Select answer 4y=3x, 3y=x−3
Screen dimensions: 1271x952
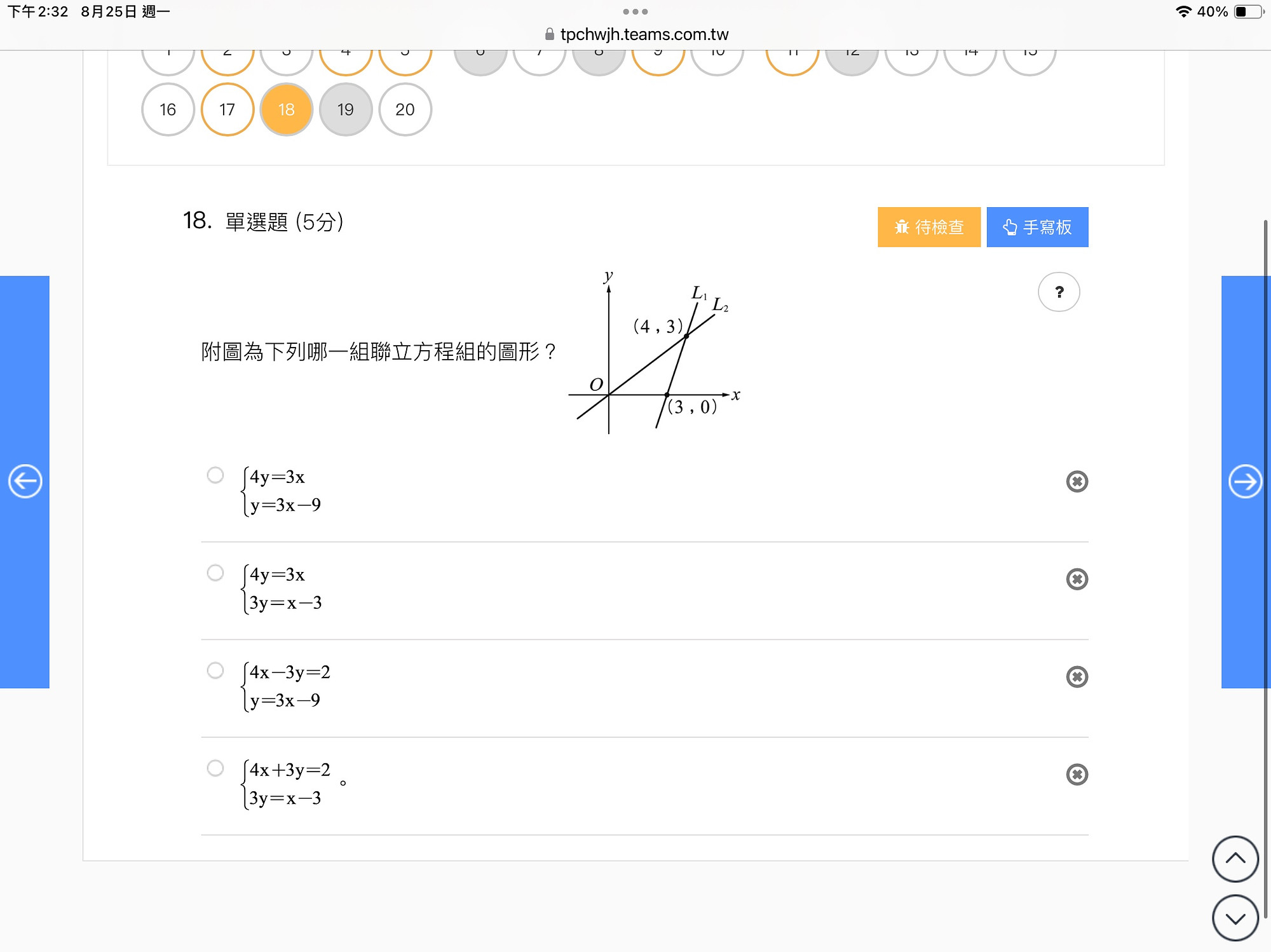coord(215,573)
